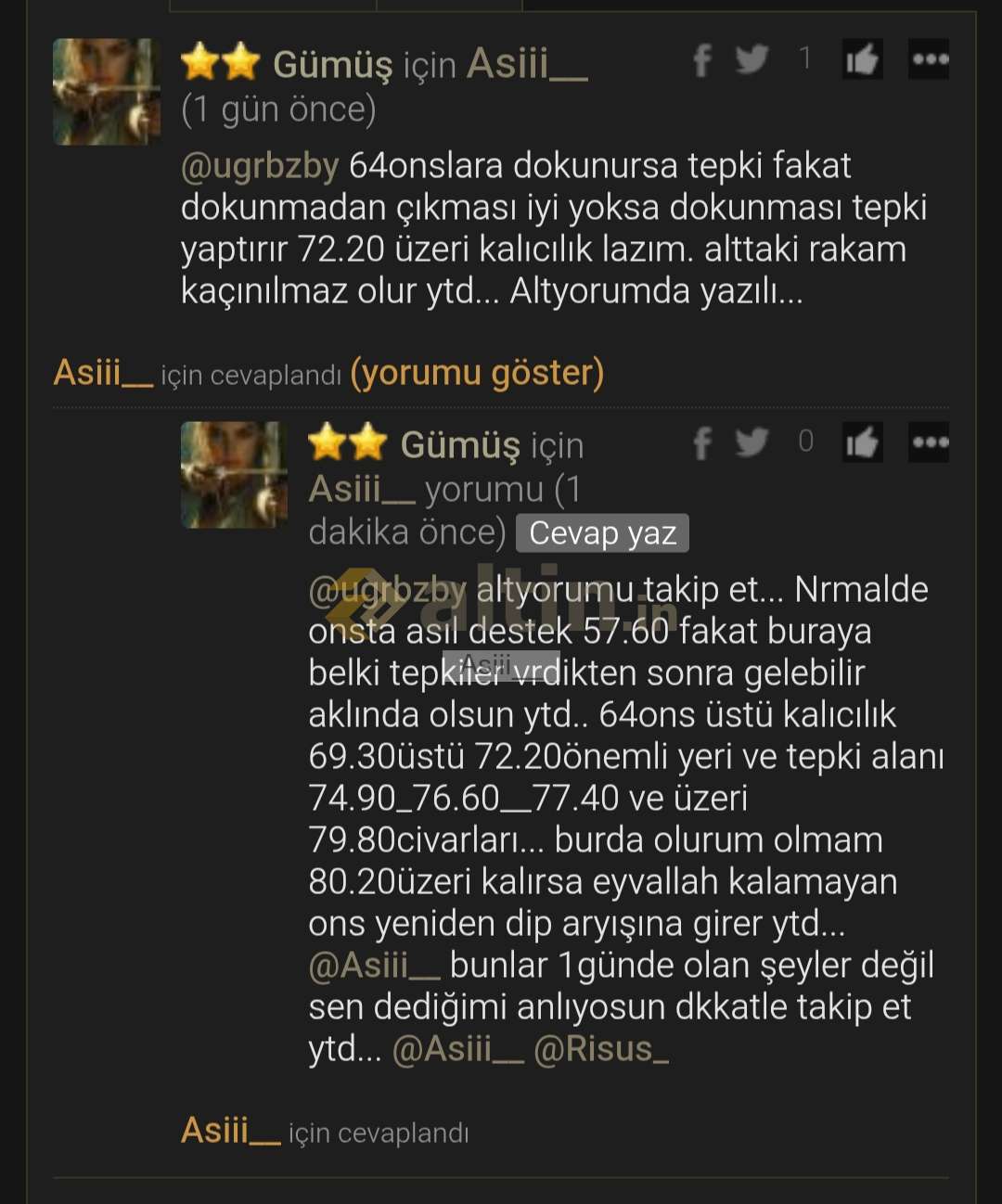
Task: Share the 1 dakika önce reply on Facebook
Action: point(702,442)
